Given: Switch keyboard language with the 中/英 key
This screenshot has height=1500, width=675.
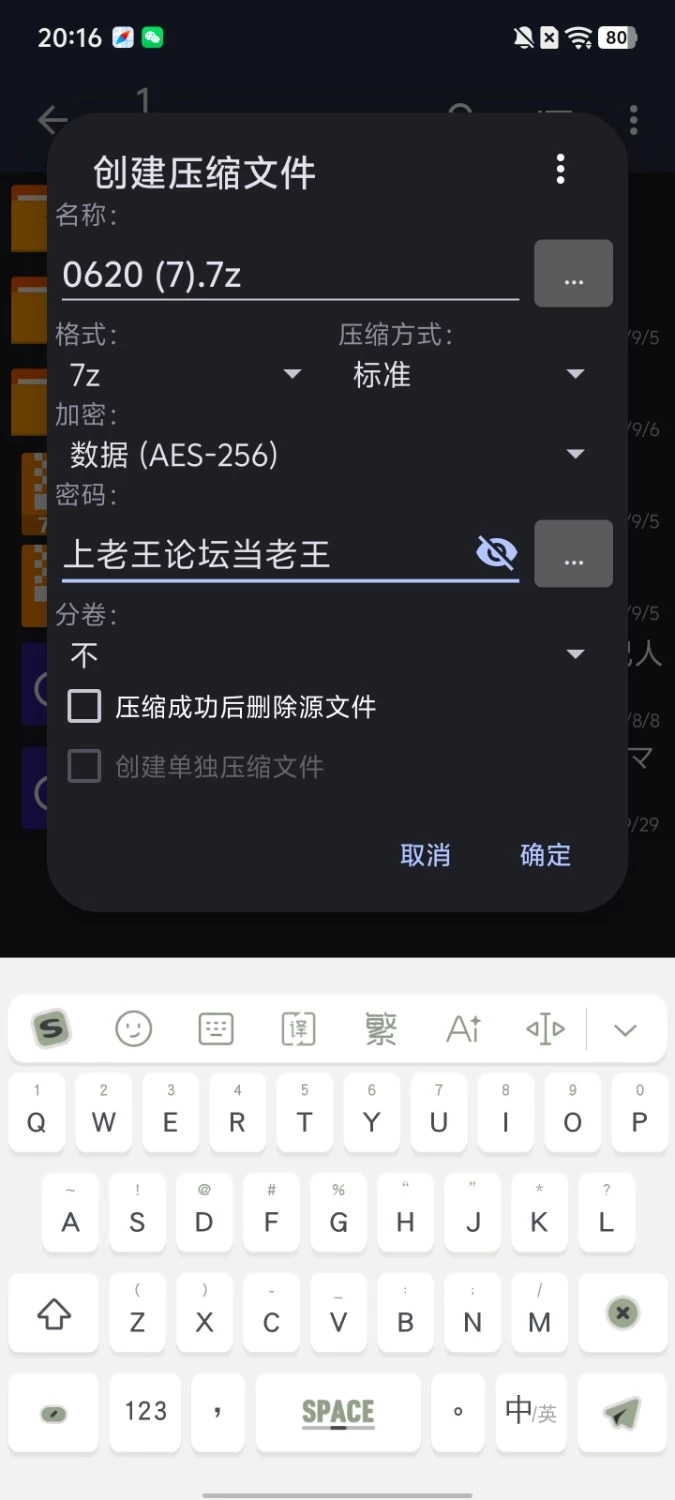Looking at the screenshot, I should (x=531, y=1411).
